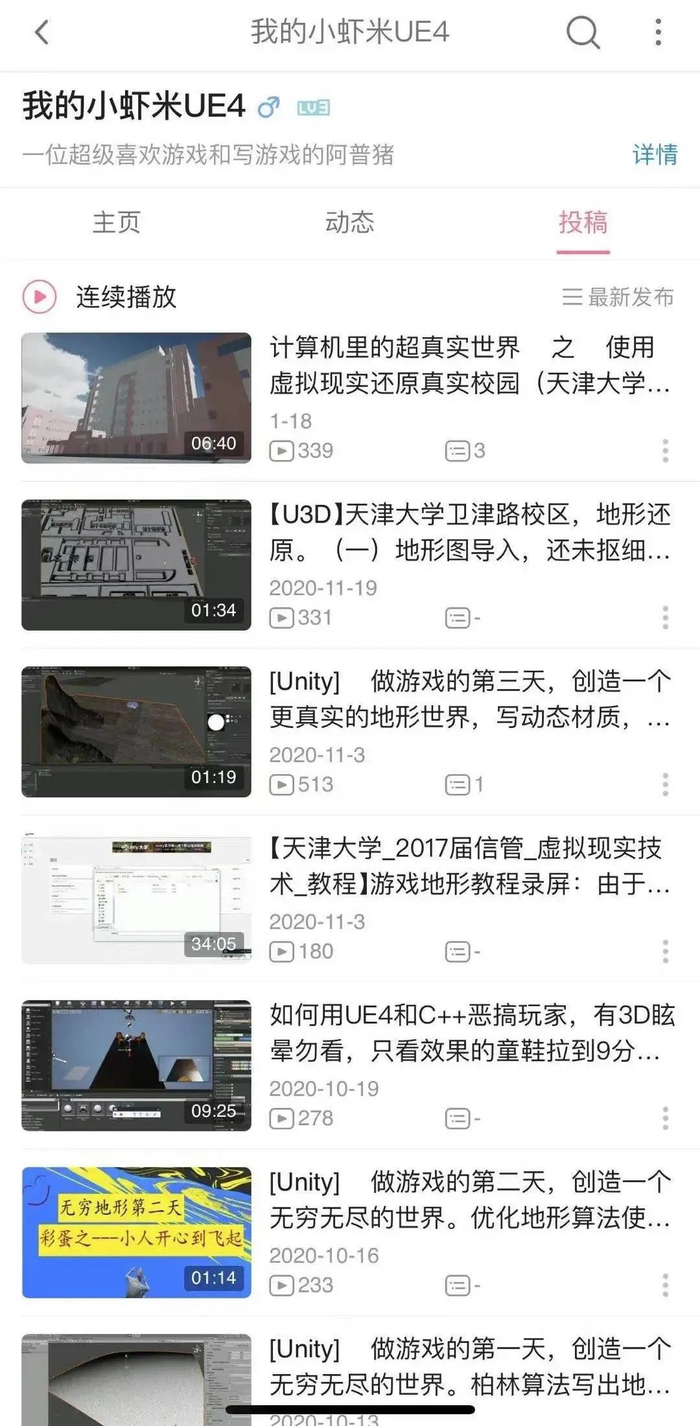The width and height of the screenshot is (700, 1426).
Task: Select the 投稿 tab
Action: pyautogui.click(x=583, y=222)
